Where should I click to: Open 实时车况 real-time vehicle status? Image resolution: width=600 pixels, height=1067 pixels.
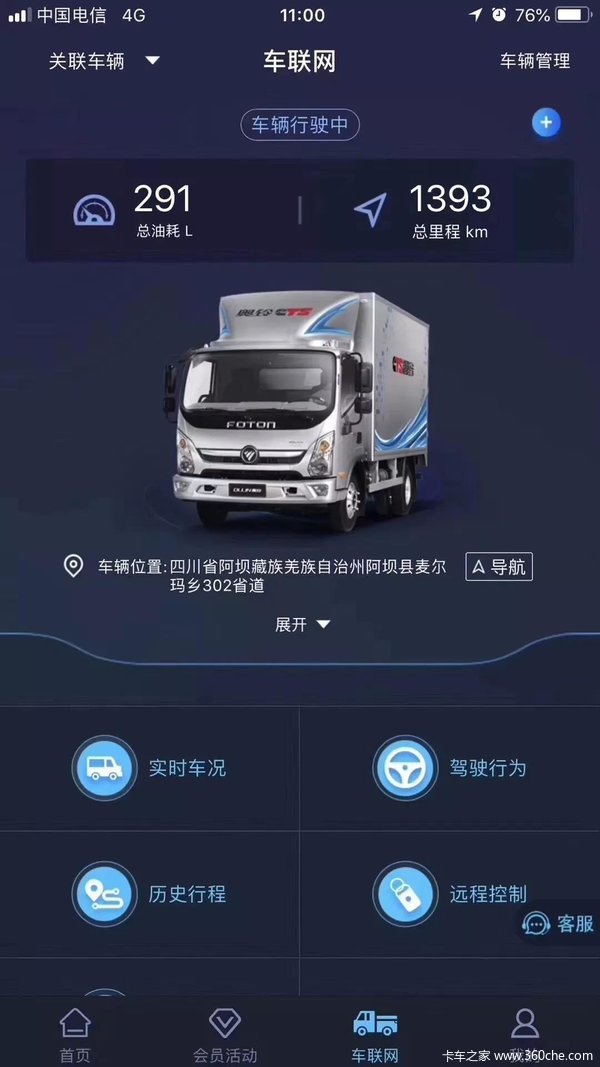pyautogui.click(x=150, y=768)
